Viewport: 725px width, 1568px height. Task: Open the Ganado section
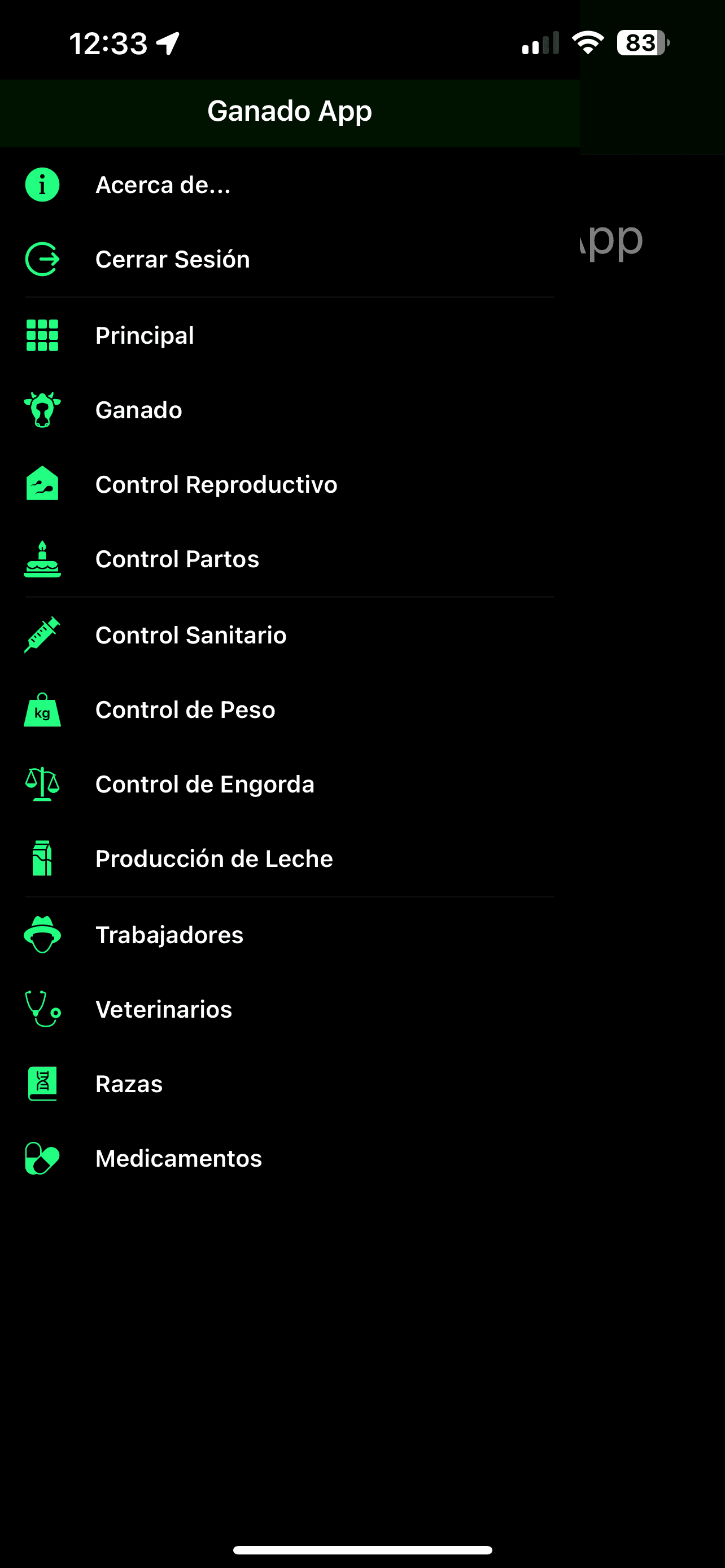(x=139, y=410)
